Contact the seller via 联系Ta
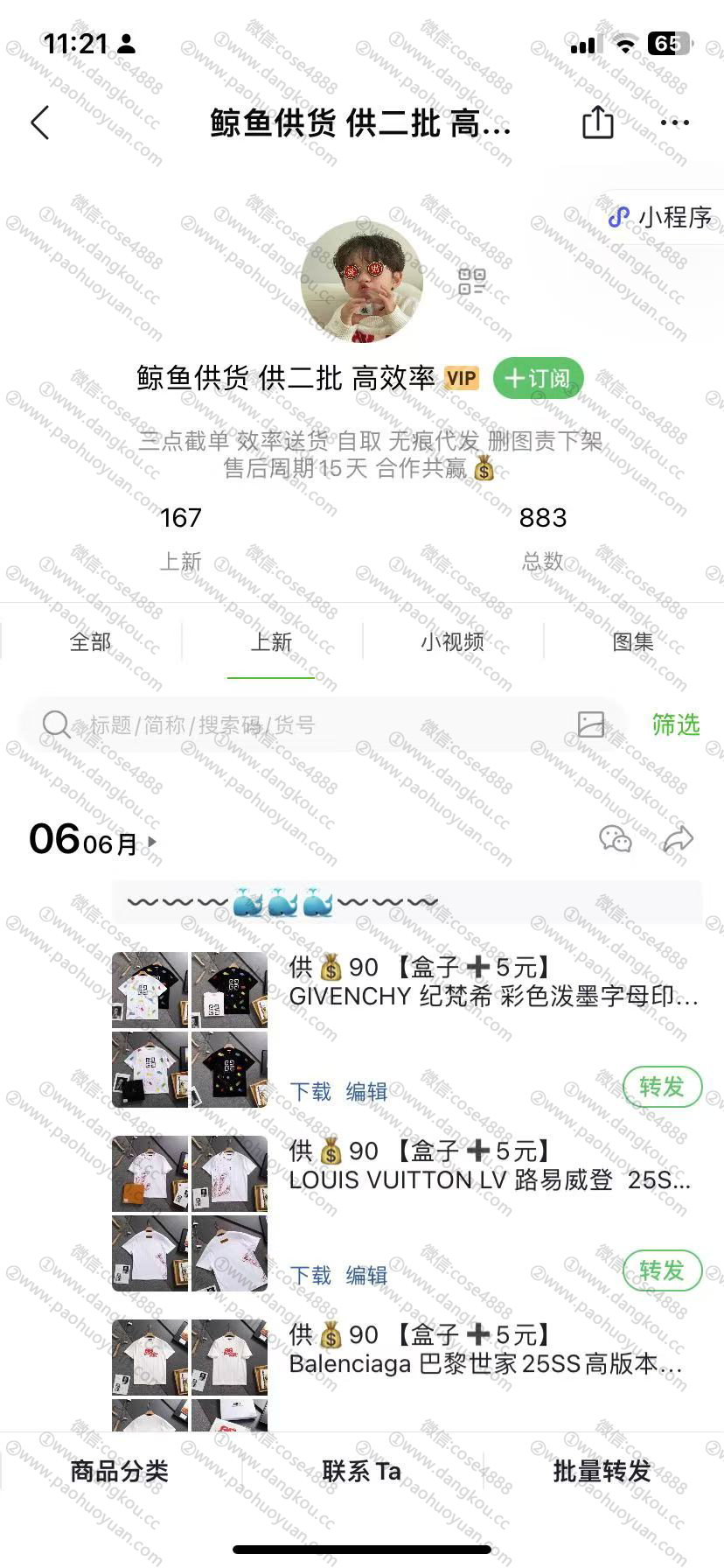The width and height of the screenshot is (724, 1568). [x=361, y=1472]
